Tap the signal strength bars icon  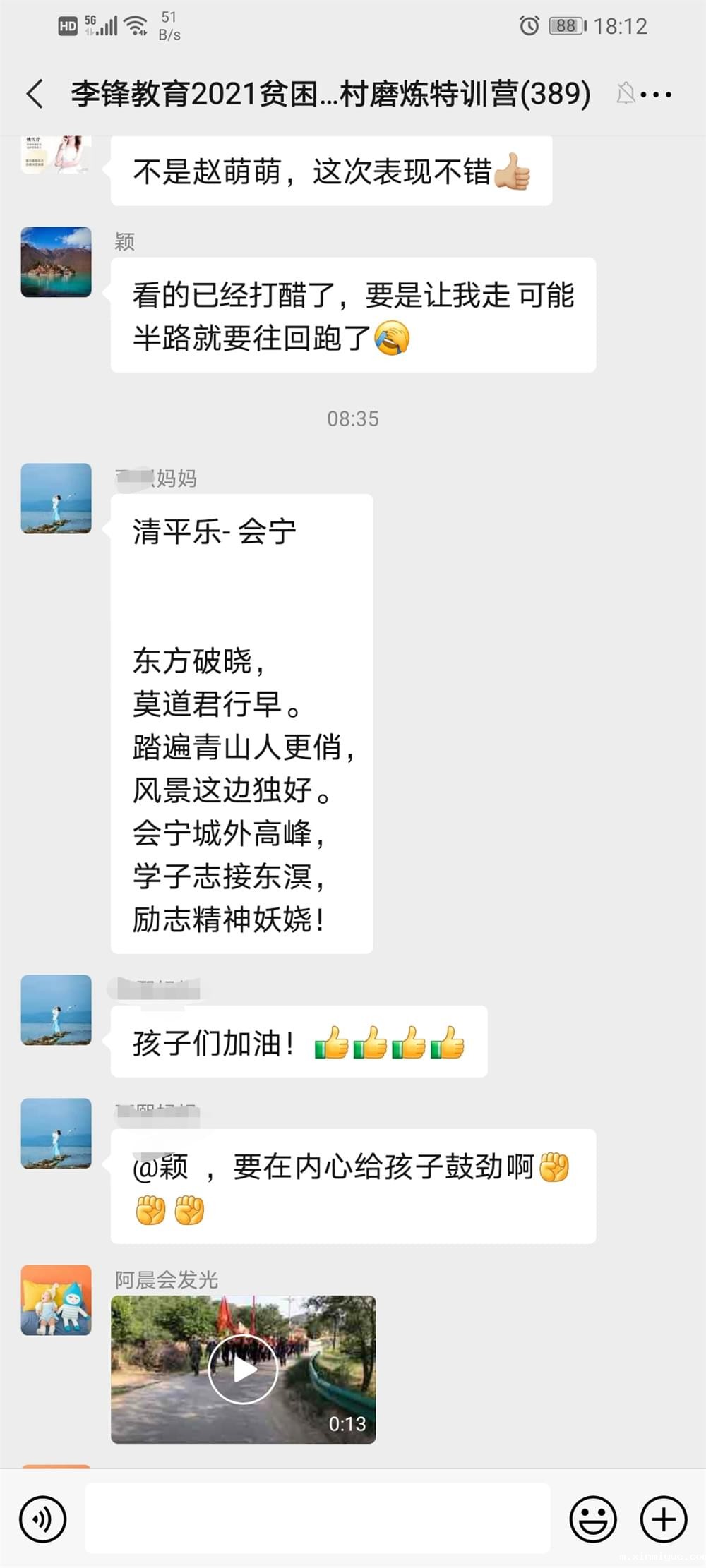(x=106, y=25)
